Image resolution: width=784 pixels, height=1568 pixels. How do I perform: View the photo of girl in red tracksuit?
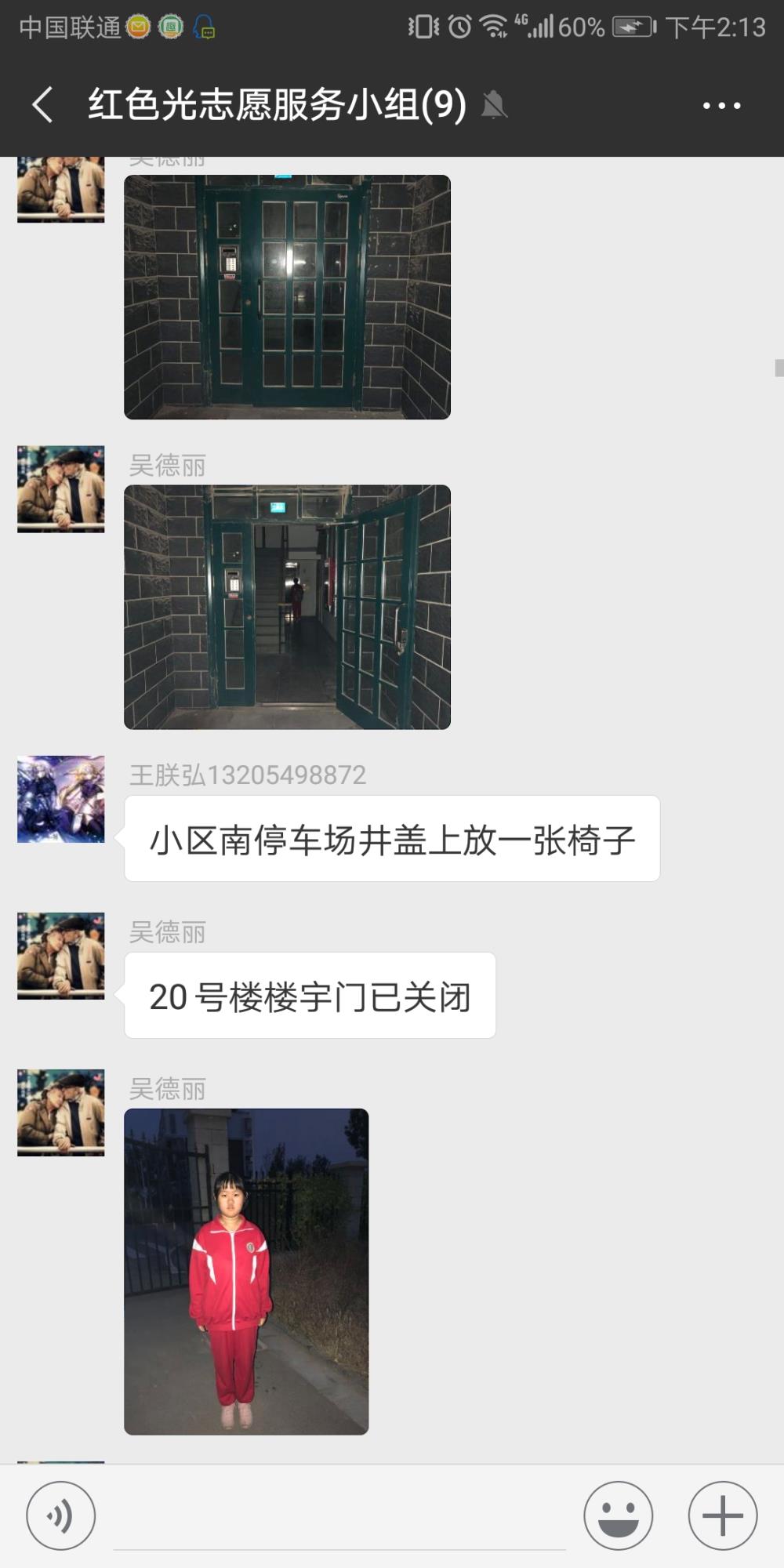(x=246, y=1272)
